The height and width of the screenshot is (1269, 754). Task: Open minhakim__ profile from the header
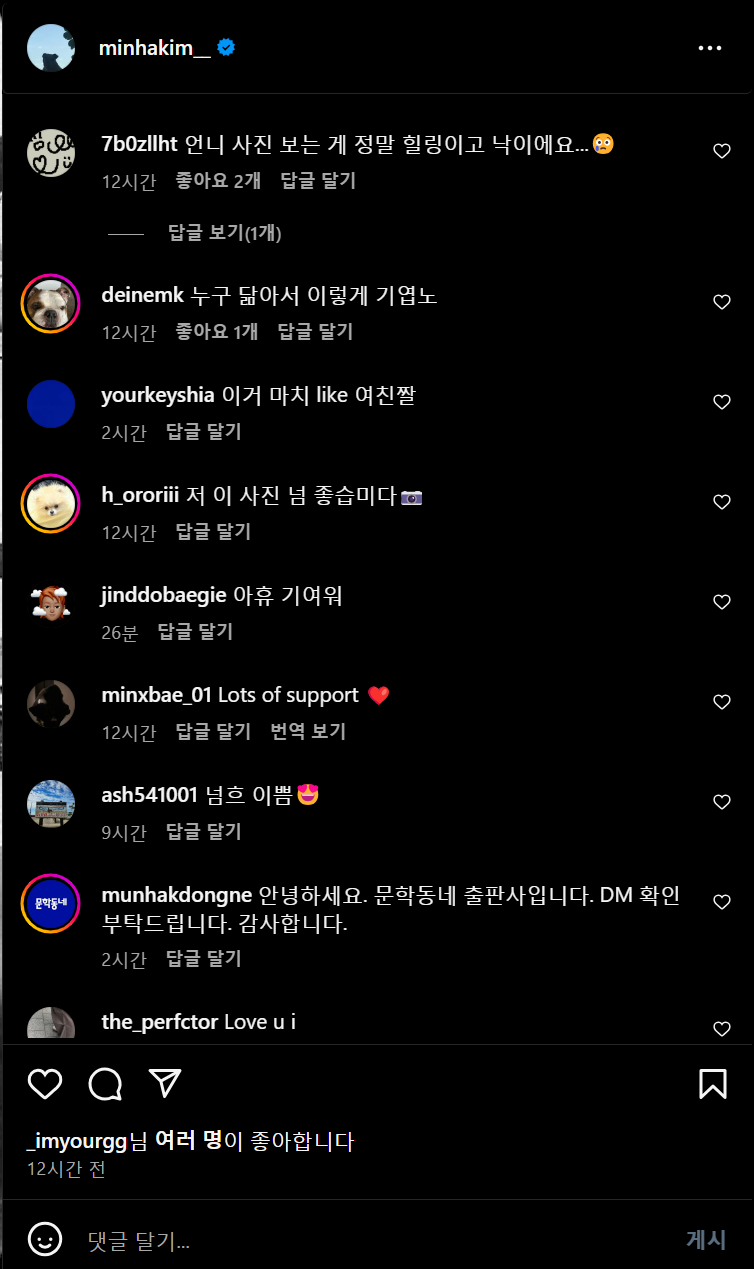[x=154, y=48]
